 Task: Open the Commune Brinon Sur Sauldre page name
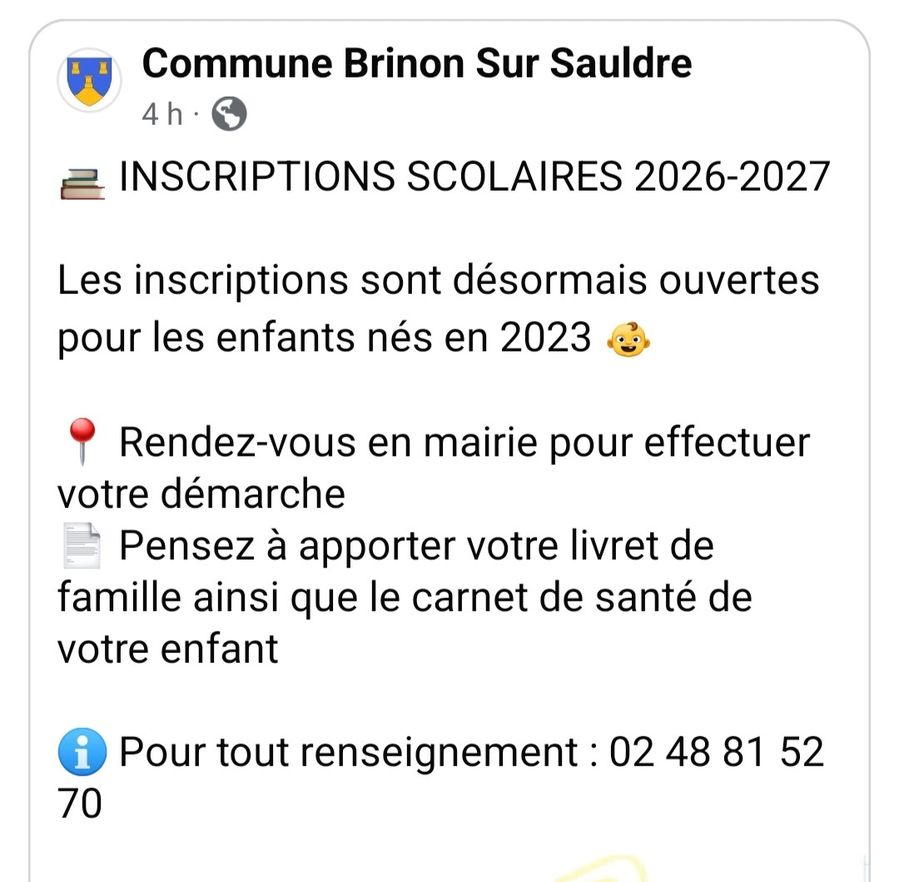point(417,63)
